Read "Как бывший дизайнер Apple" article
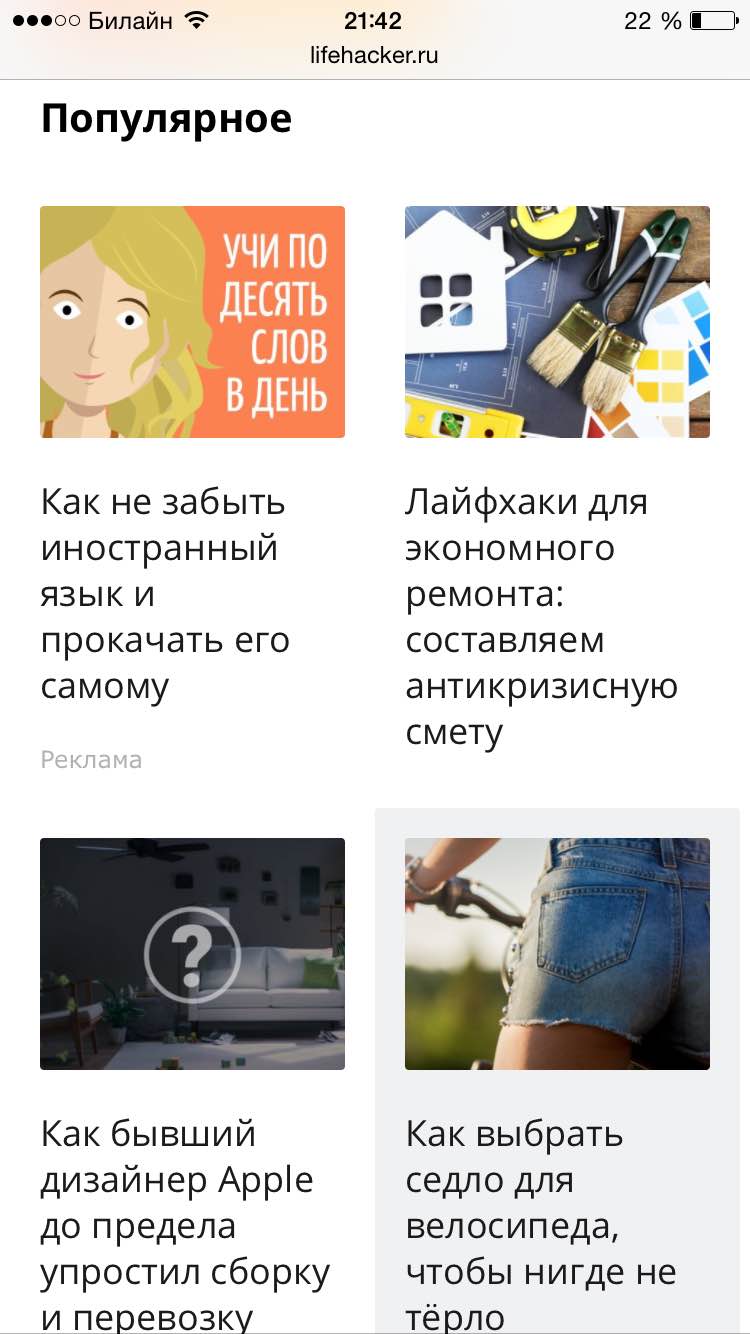The width and height of the screenshot is (750, 1334). (x=186, y=1222)
